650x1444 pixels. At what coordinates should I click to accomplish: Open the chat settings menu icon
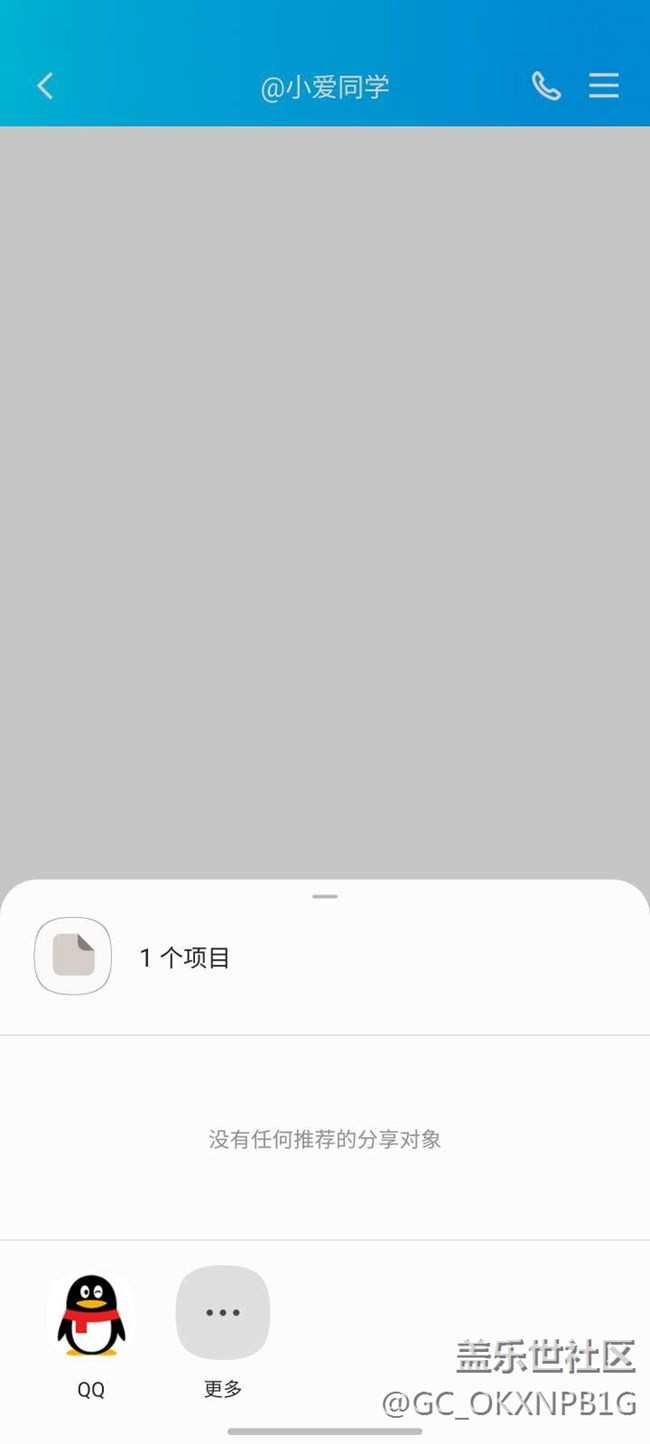coord(603,86)
